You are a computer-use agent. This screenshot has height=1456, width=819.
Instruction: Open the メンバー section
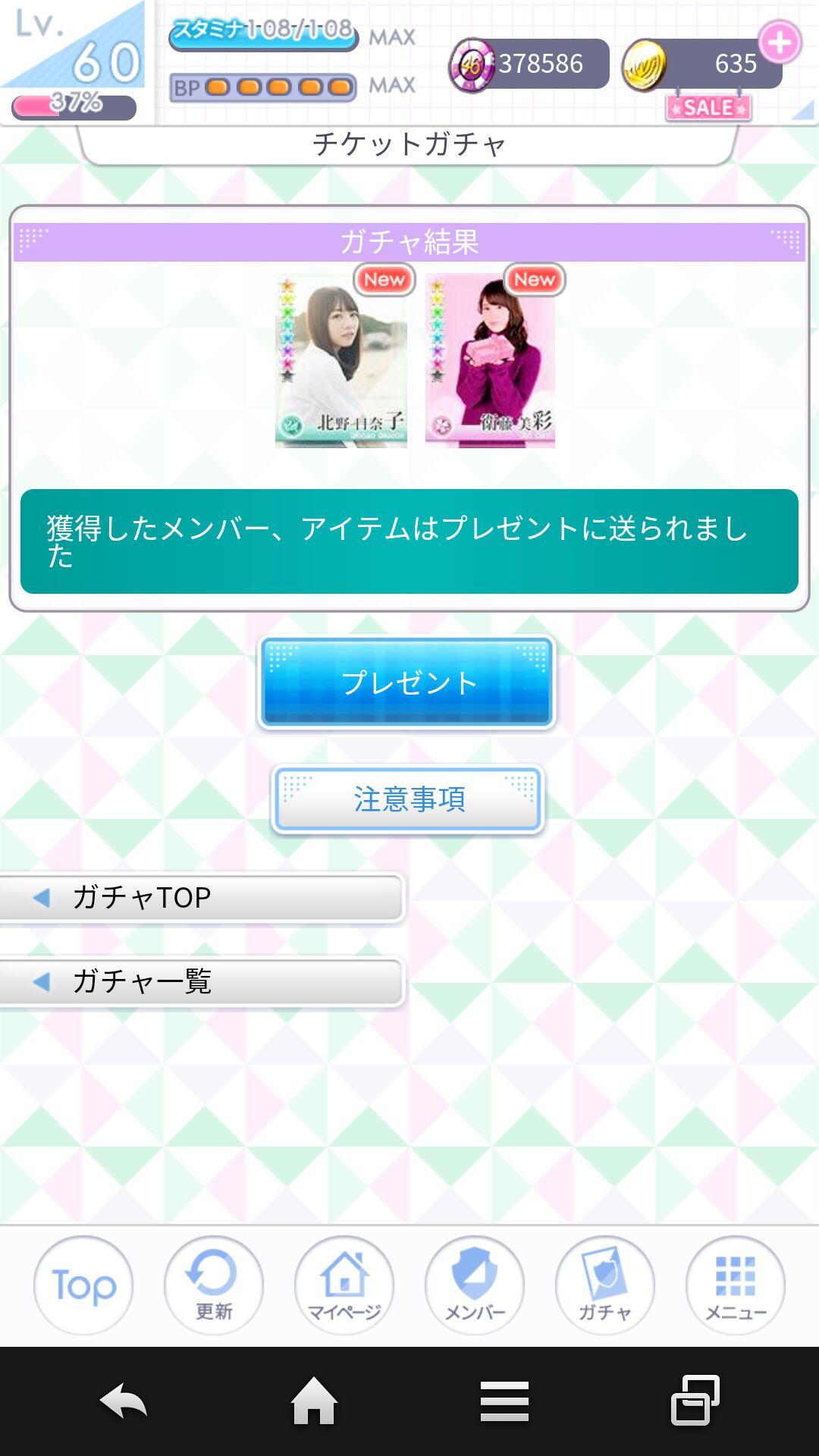(x=475, y=1285)
